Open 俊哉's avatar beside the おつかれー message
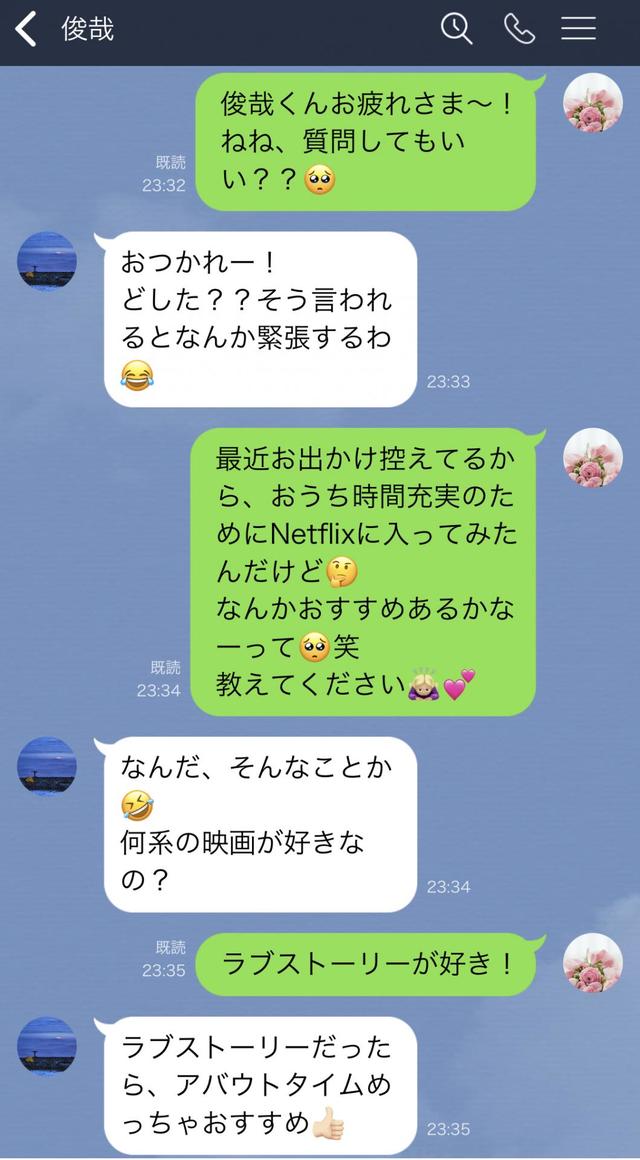The image size is (640, 1160). [x=47, y=262]
